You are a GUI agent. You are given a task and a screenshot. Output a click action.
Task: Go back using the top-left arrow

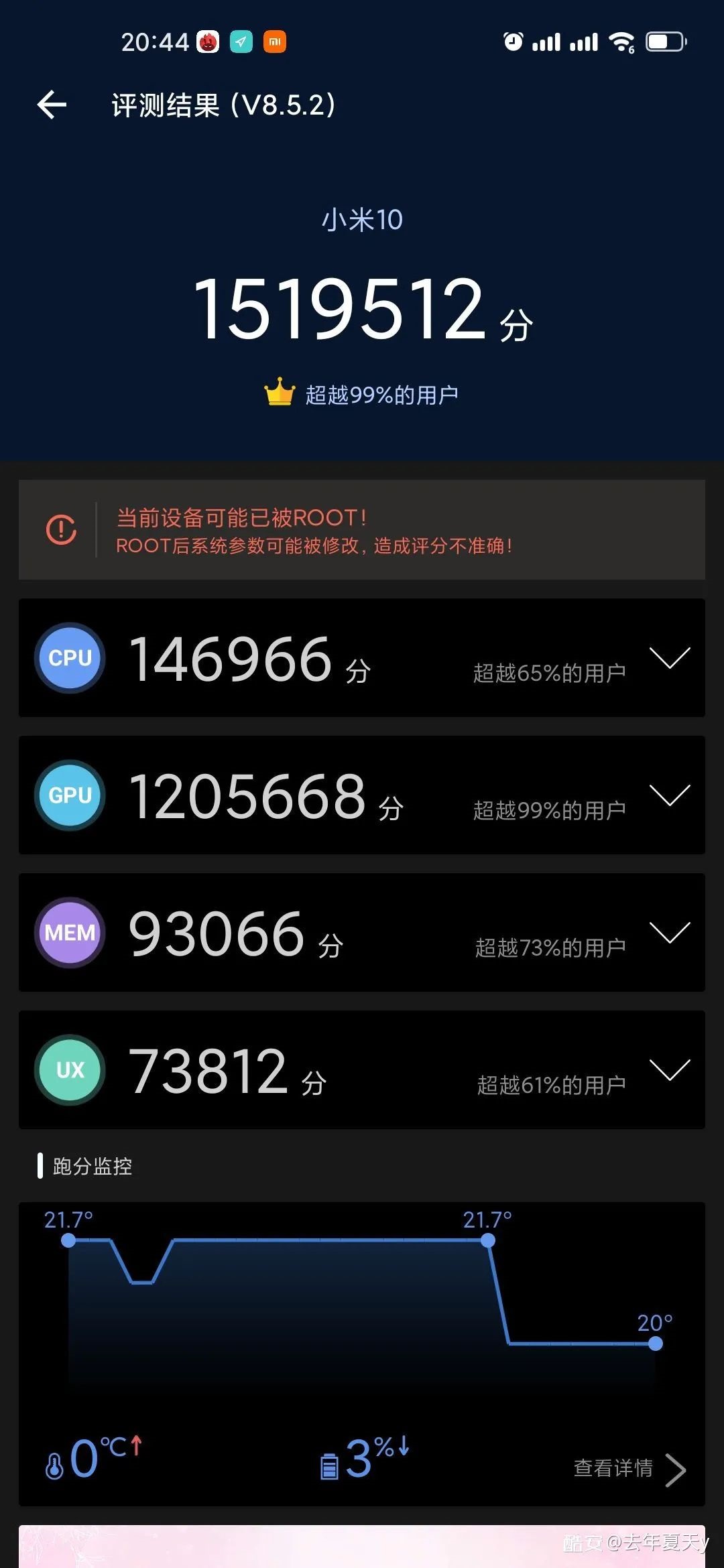coord(52,105)
